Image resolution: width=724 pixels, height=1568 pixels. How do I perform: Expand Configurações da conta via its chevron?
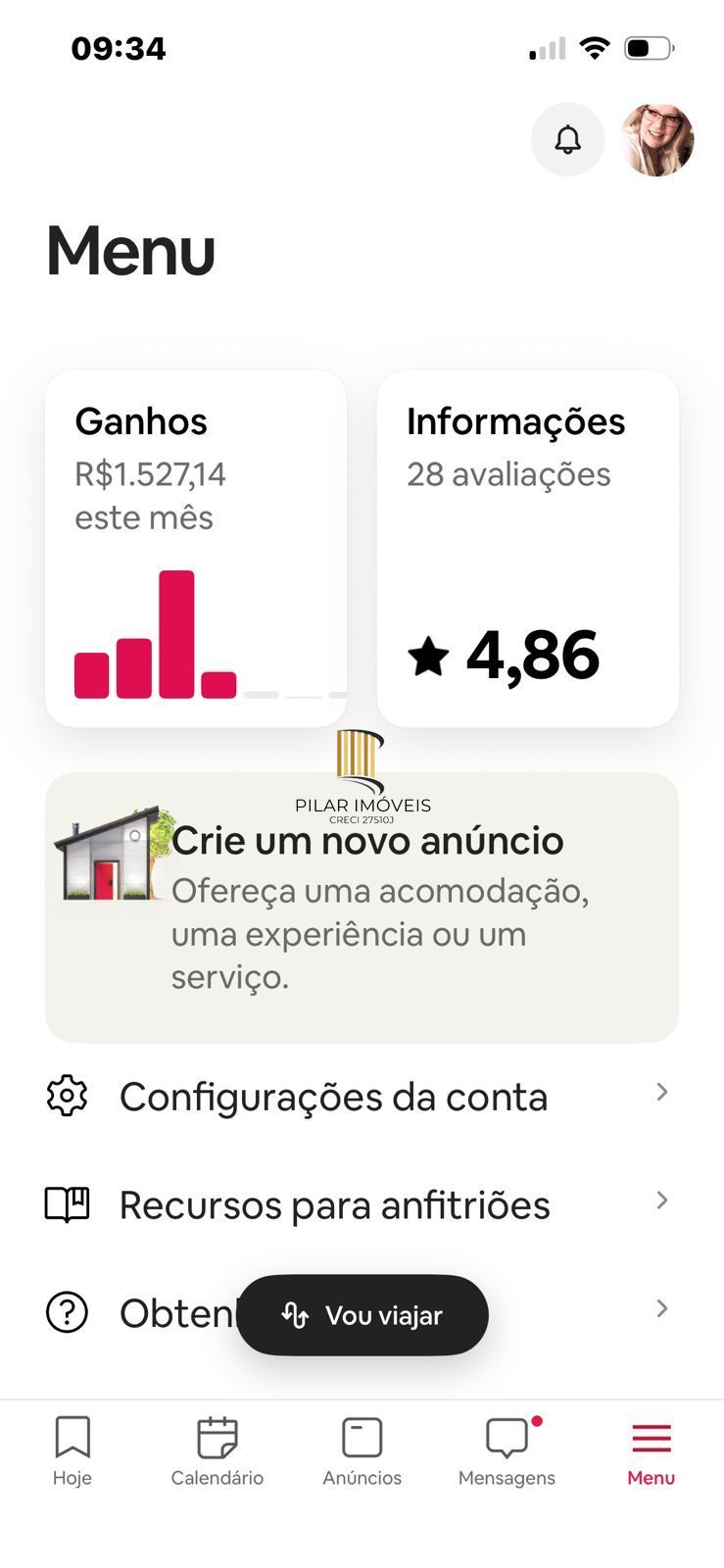[662, 1092]
